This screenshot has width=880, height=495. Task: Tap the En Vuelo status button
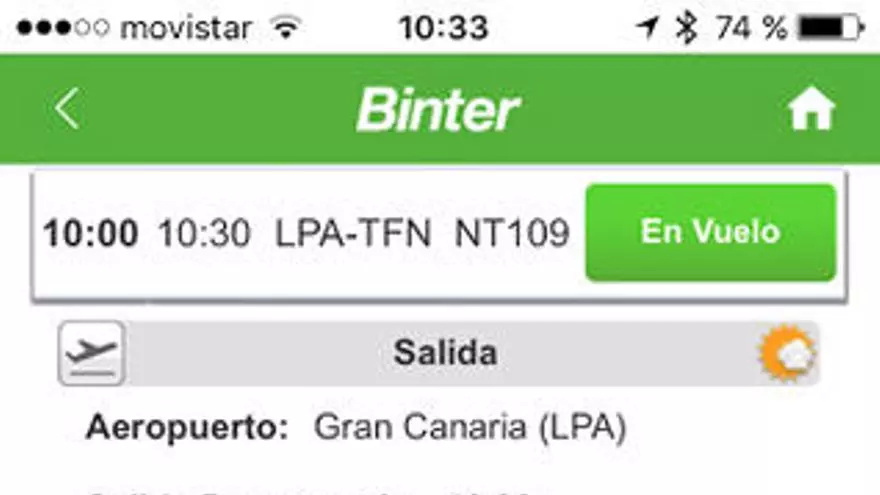point(710,233)
